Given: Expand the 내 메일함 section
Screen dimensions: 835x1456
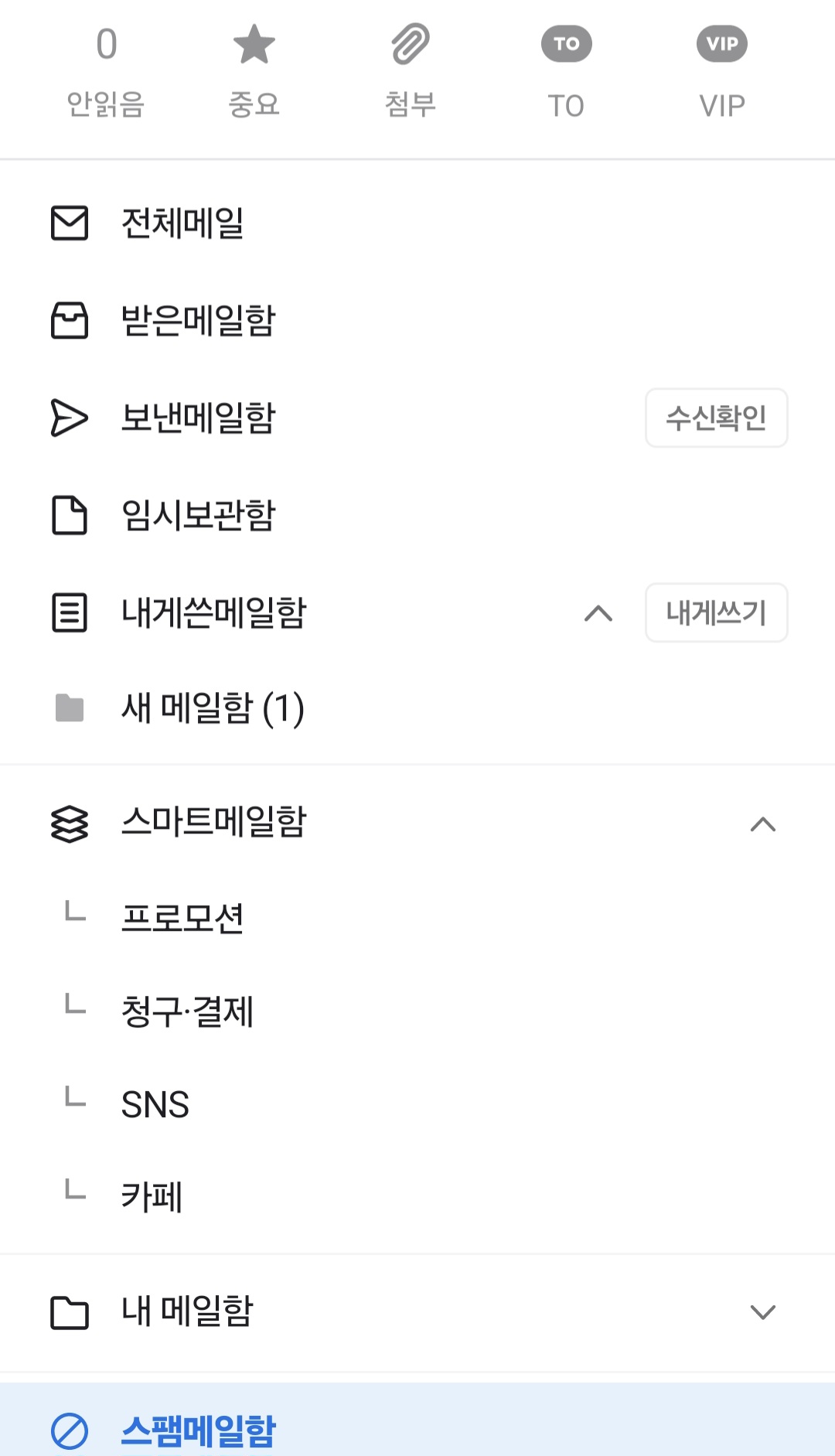Looking at the screenshot, I should [x=762, y=1312].
